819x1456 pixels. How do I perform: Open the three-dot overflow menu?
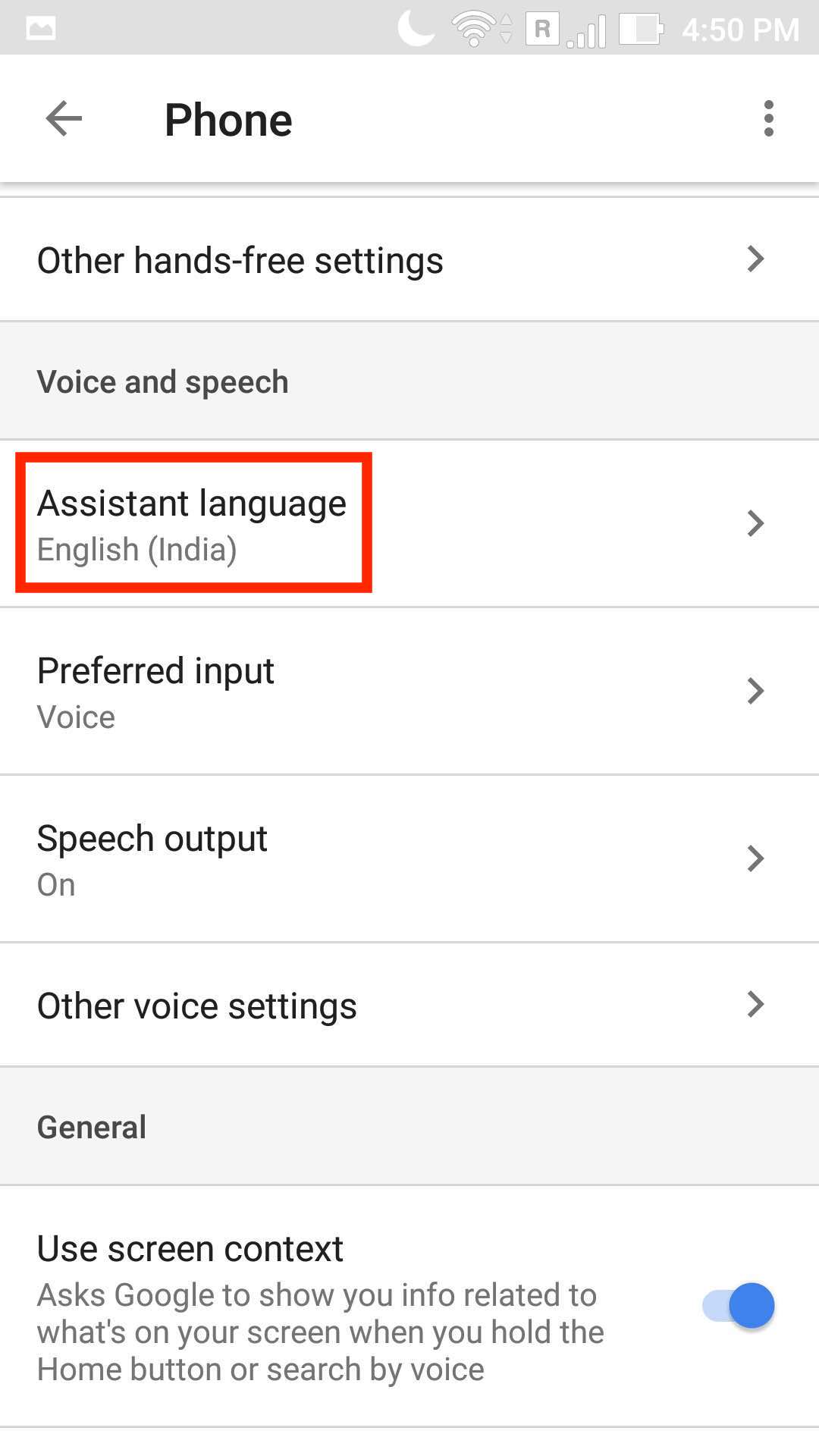(769, 119)
